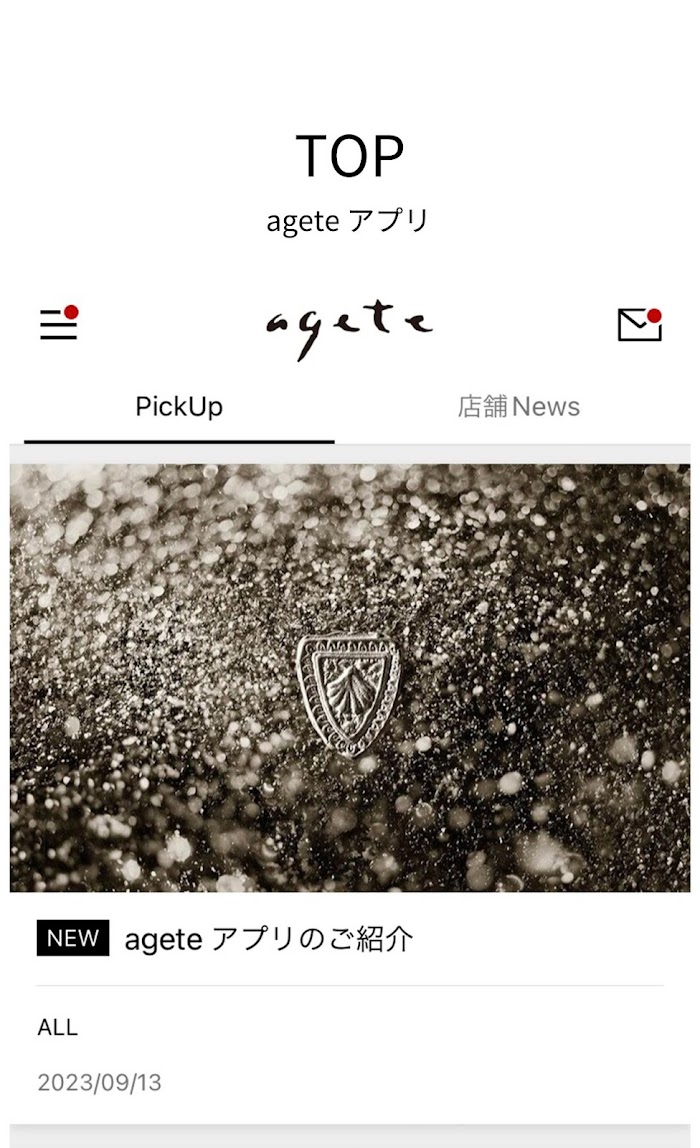The width and height of the screenshot is (700, 1148).
Task: Switch to the 店舗News tab
Action: tap(518, 406)
